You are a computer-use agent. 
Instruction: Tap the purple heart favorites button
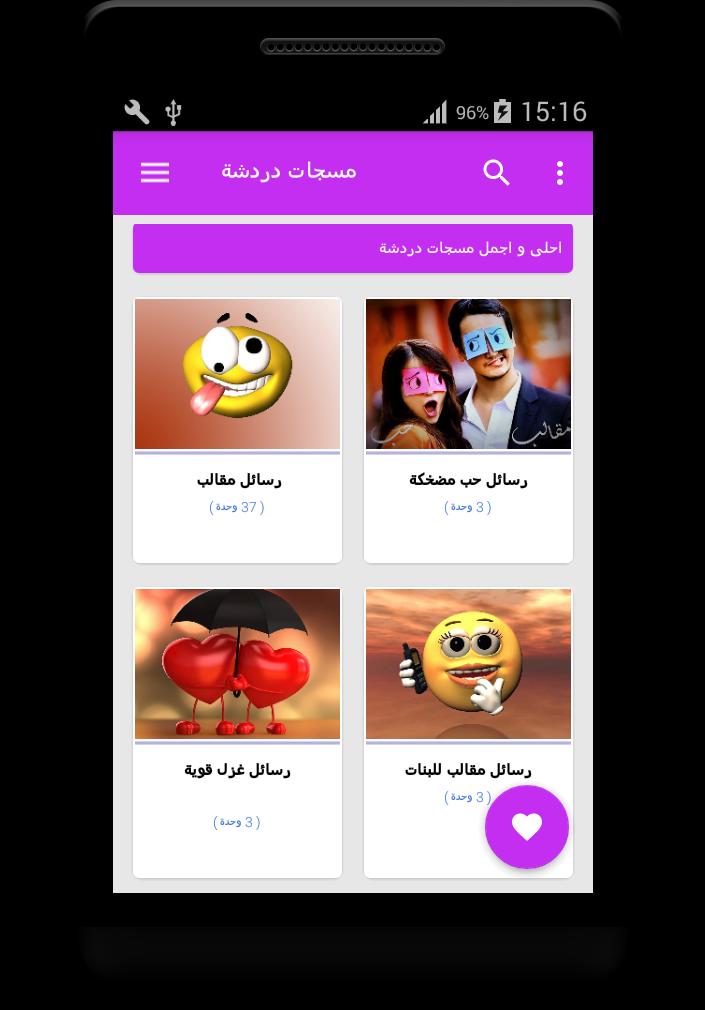click(527, 827)
